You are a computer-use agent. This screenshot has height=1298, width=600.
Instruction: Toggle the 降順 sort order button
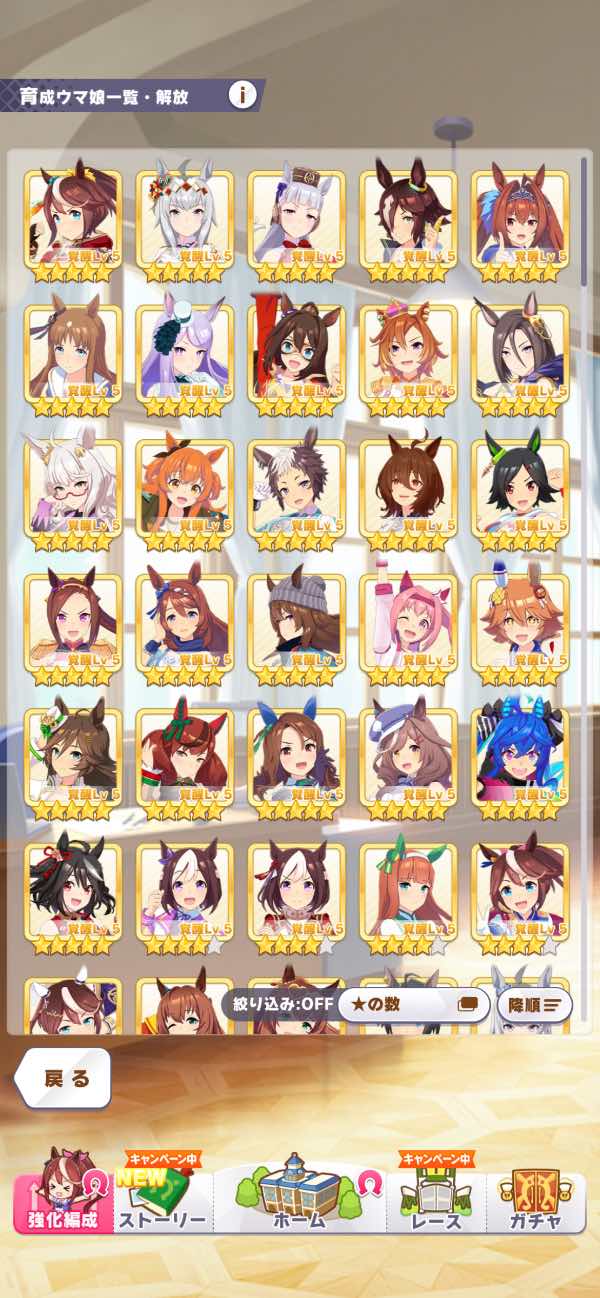pos(534,1003)
